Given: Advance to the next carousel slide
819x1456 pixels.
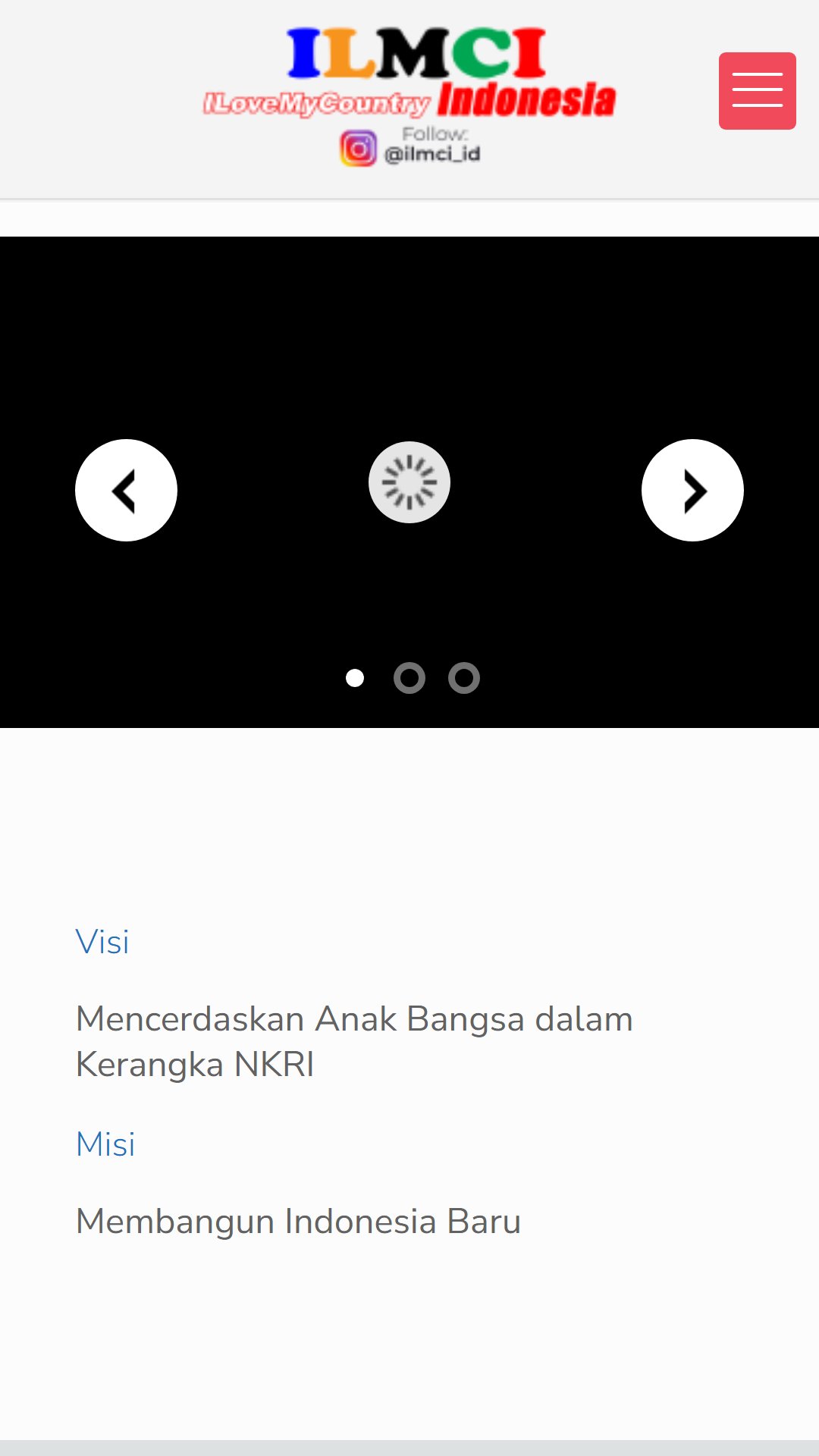Looking at the screenshot, I should (x=692, y=490).
